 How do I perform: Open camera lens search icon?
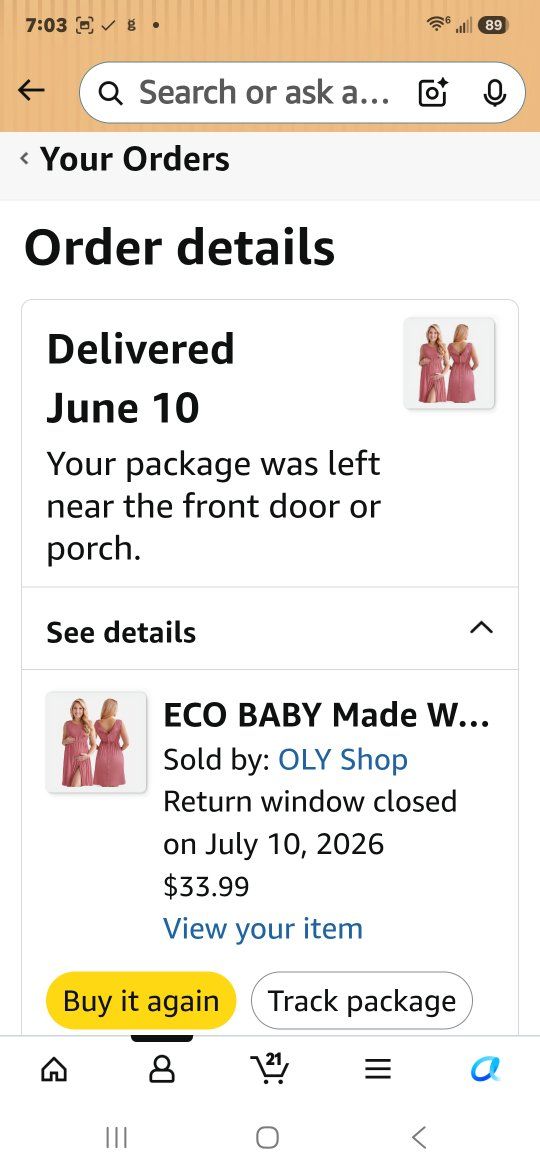(433, 93)
